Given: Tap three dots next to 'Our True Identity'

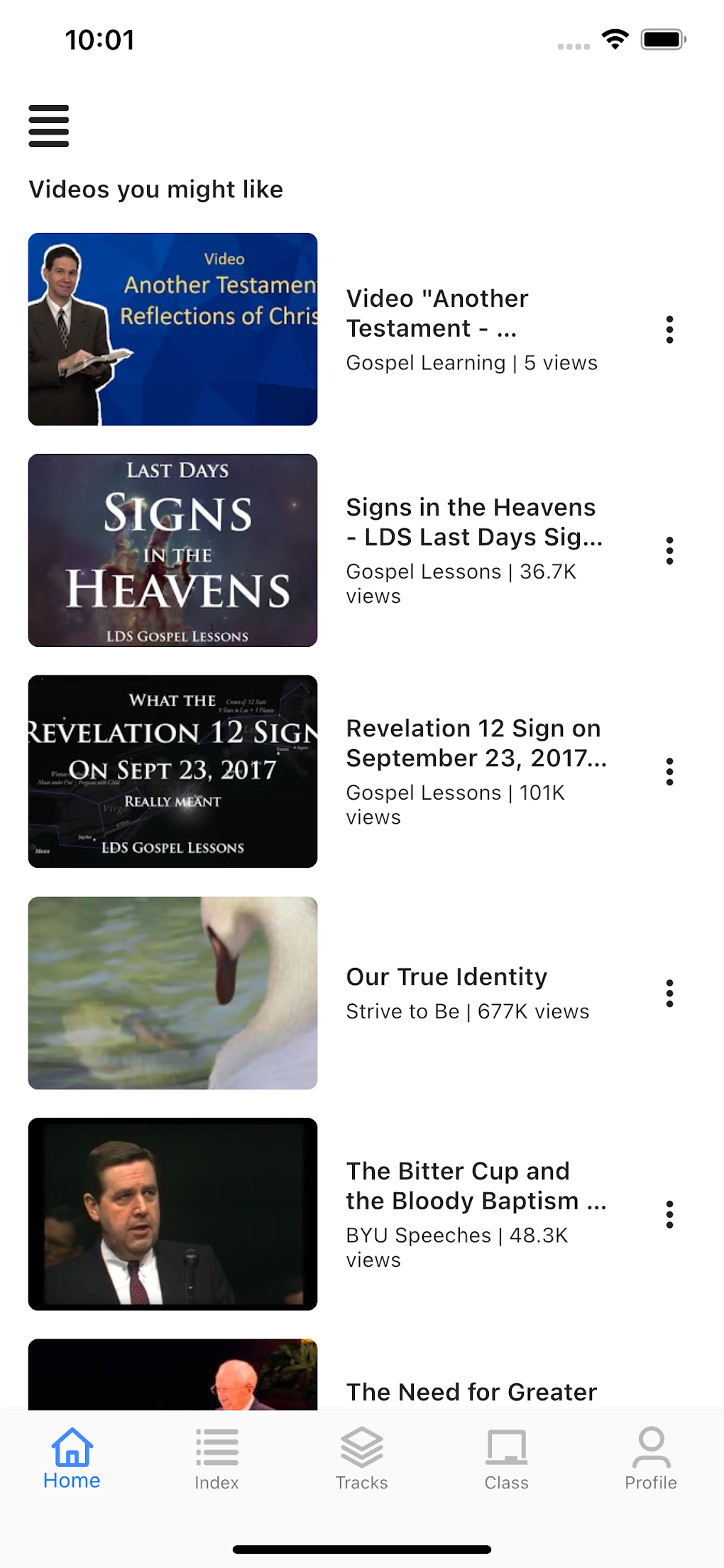Looking at the screenshot, I should [x=669, y=993].
